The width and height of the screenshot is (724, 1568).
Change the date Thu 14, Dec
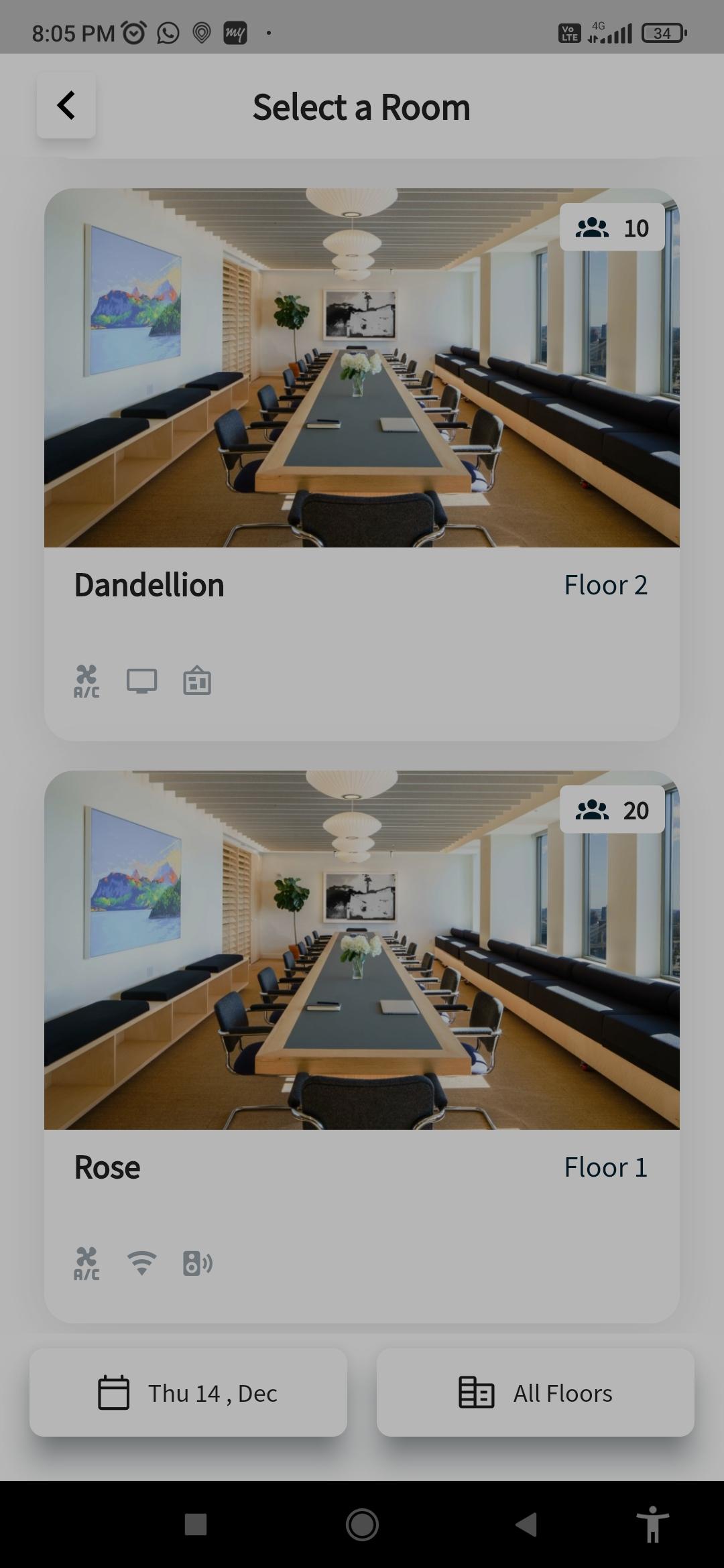click(x=188, y=1392)
